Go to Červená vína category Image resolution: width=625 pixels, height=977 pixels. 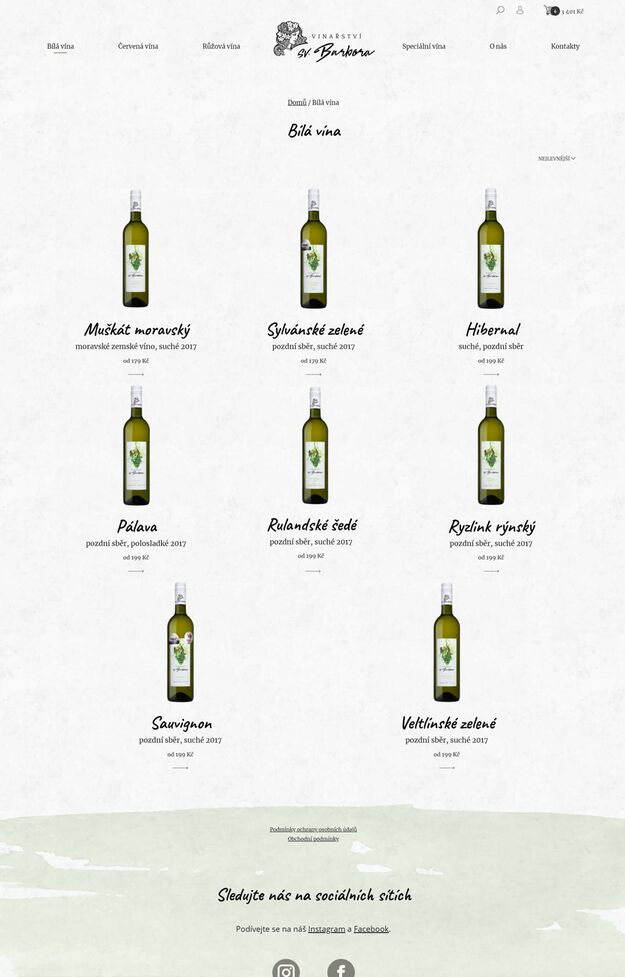[138, 46]
